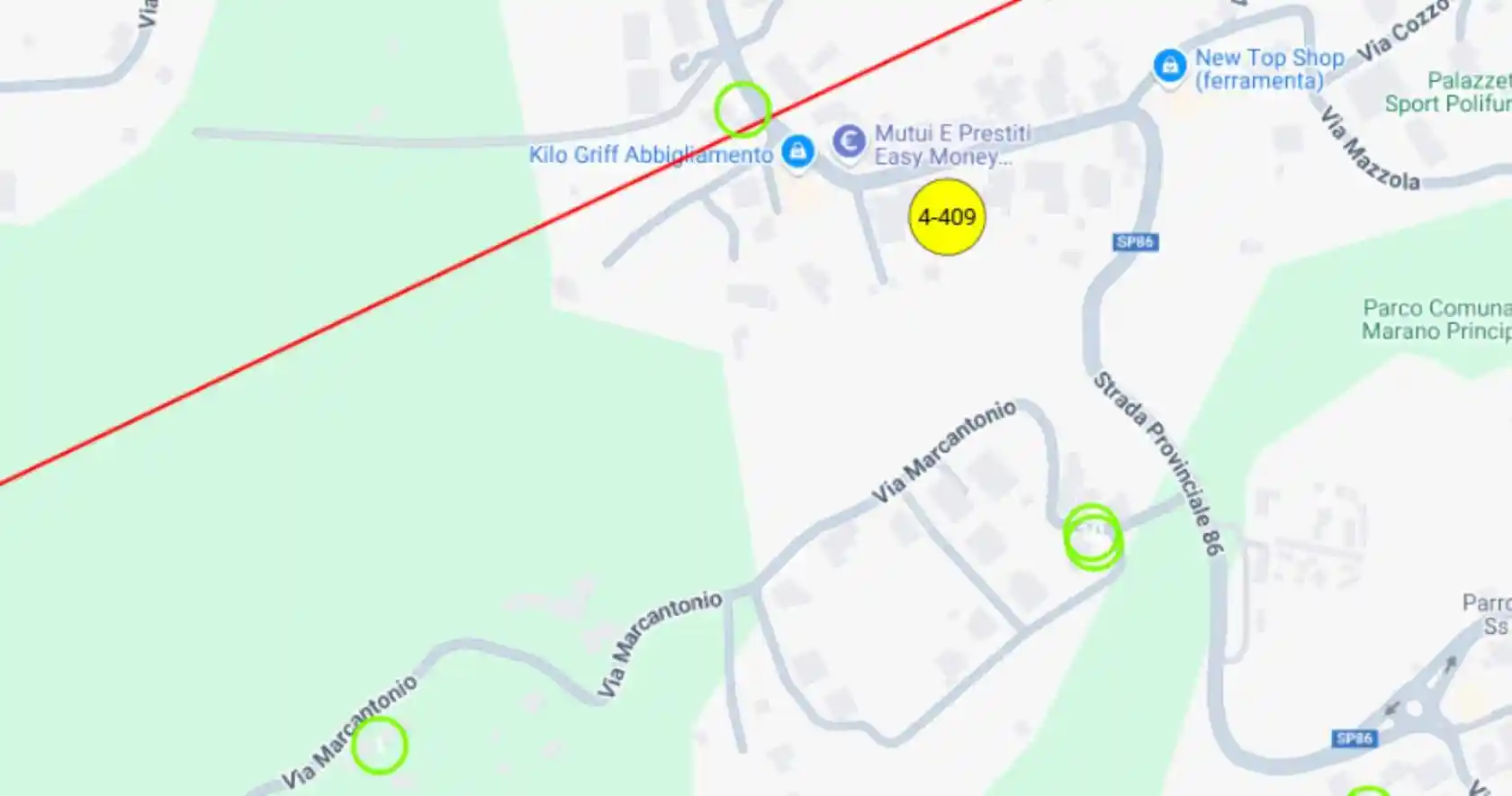This screenshot has height=796, width=1512.
Task: Select the green circle near Strada Provinciale 86
Action: [1093, 537]
